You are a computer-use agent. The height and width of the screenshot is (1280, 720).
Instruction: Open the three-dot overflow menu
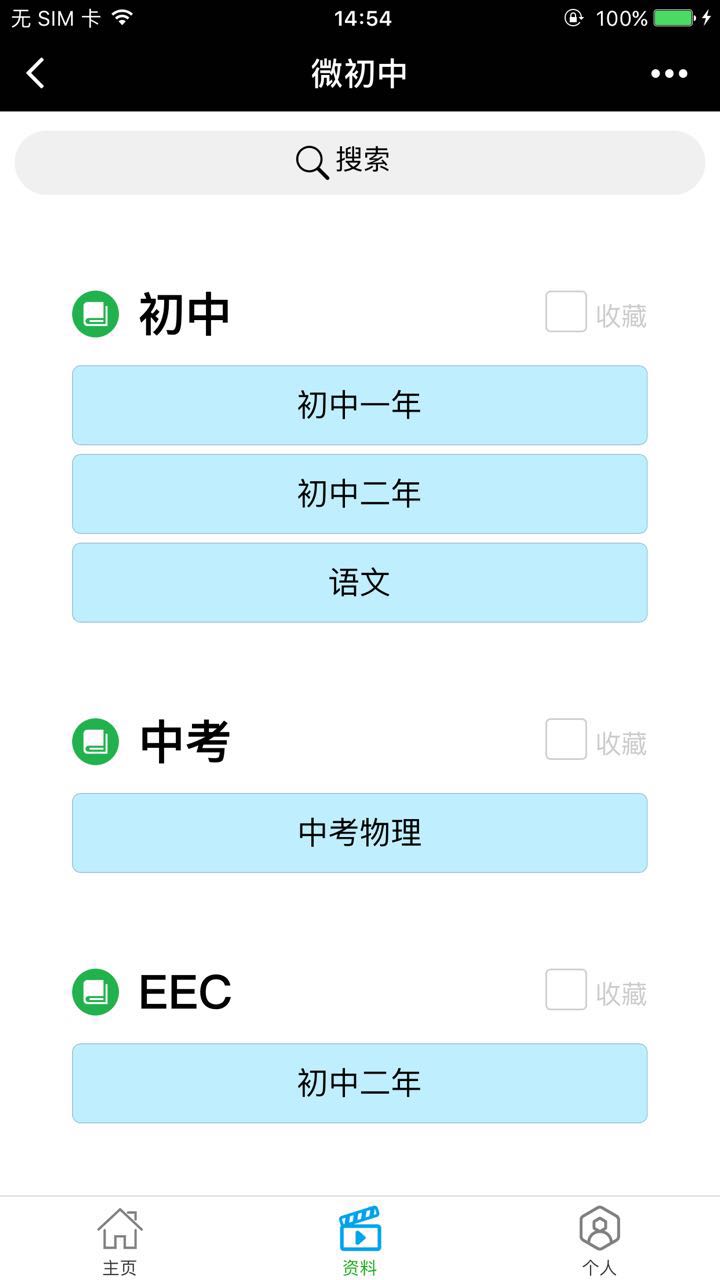(x=669, y=73)
